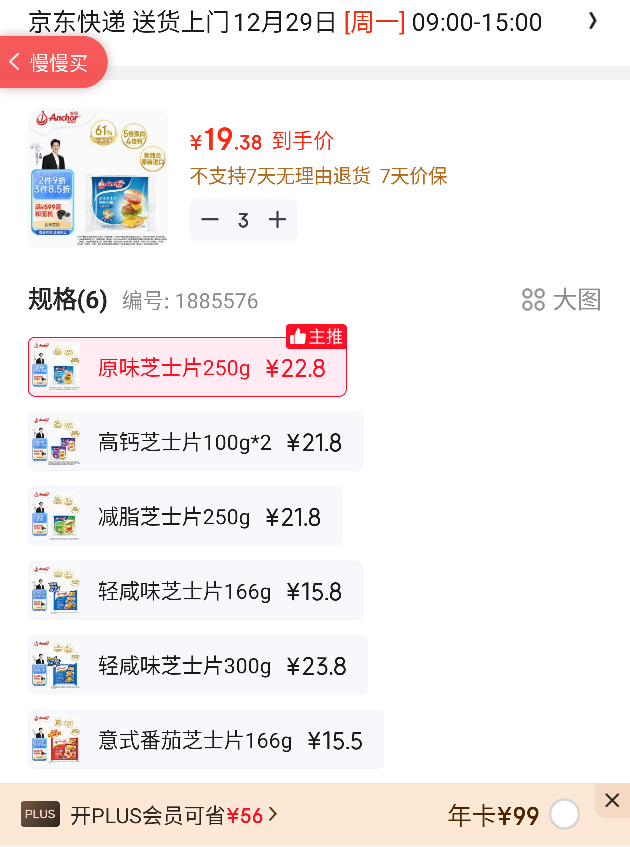
Task: Open the 京东快递 delivery time options
Action: [x=592, y=21]
